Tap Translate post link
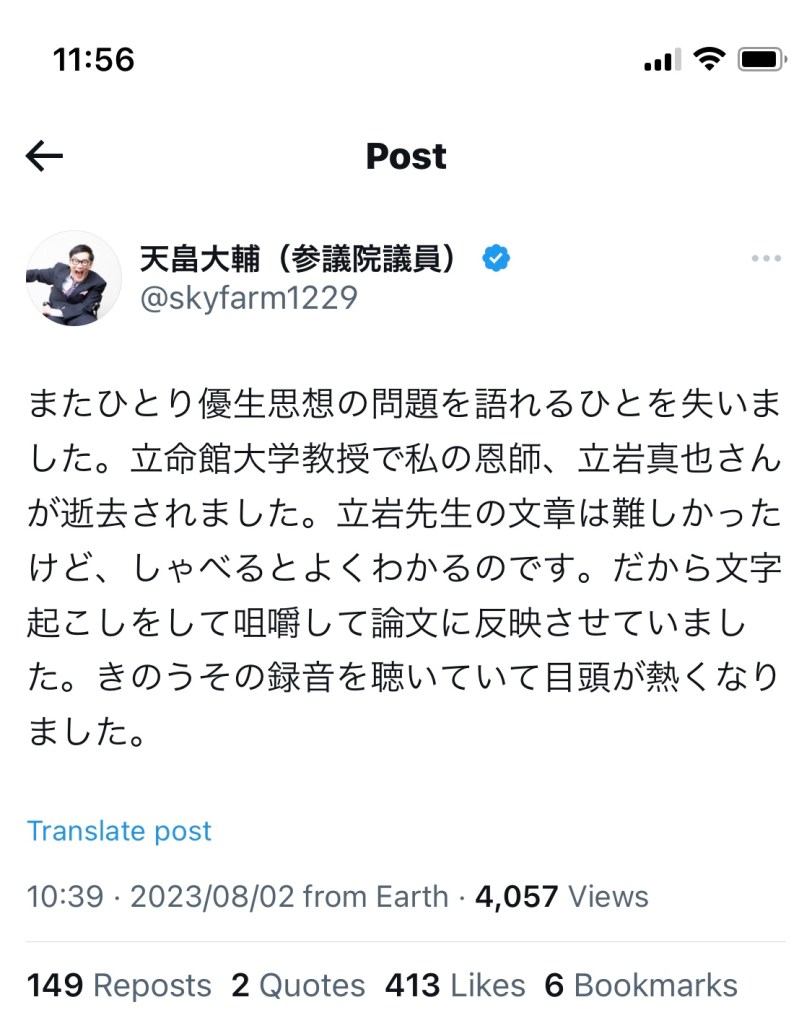The width and height of the screenshot is (812, 1023). pyautogui.click(x=119, y=831)
